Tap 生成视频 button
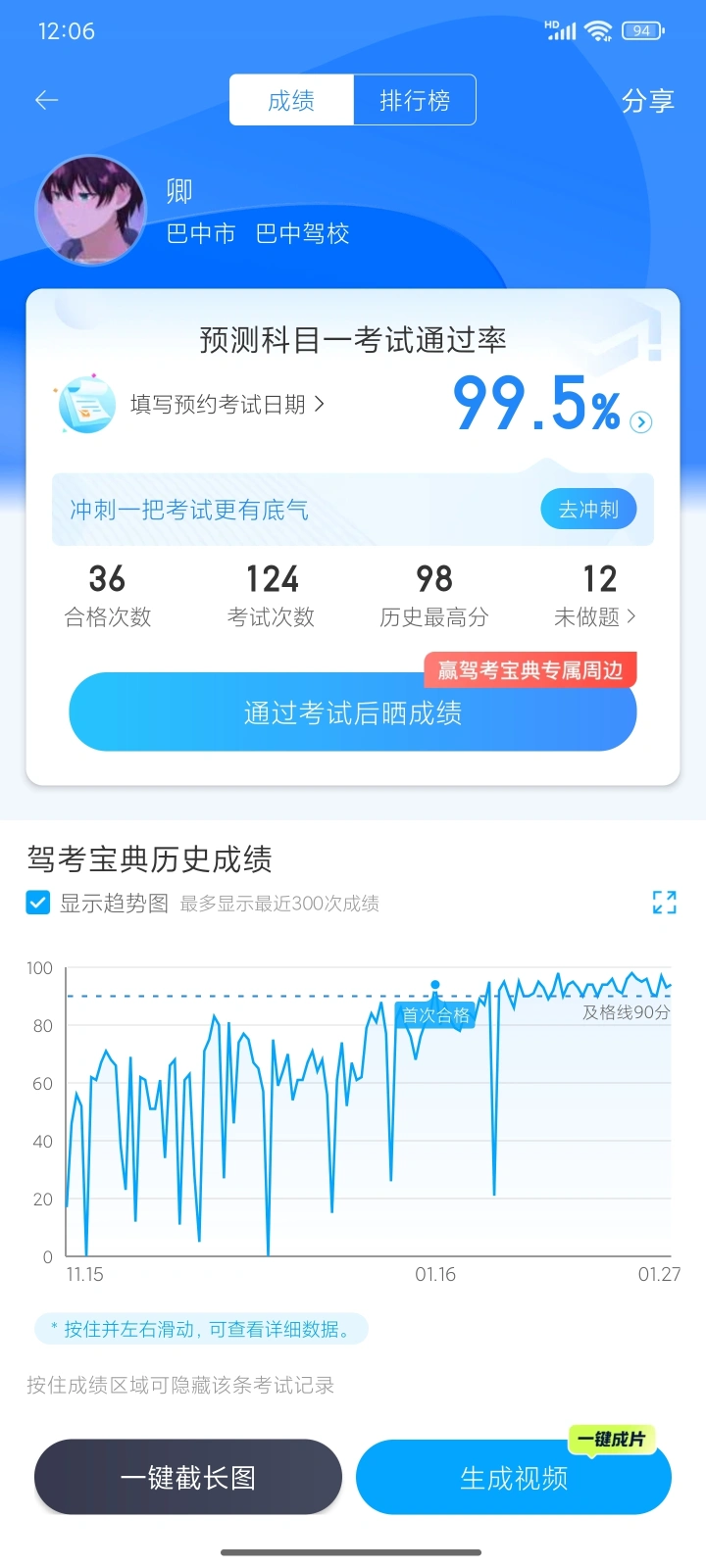The height and width of the screenshot is (1568, 706). 513,1477
